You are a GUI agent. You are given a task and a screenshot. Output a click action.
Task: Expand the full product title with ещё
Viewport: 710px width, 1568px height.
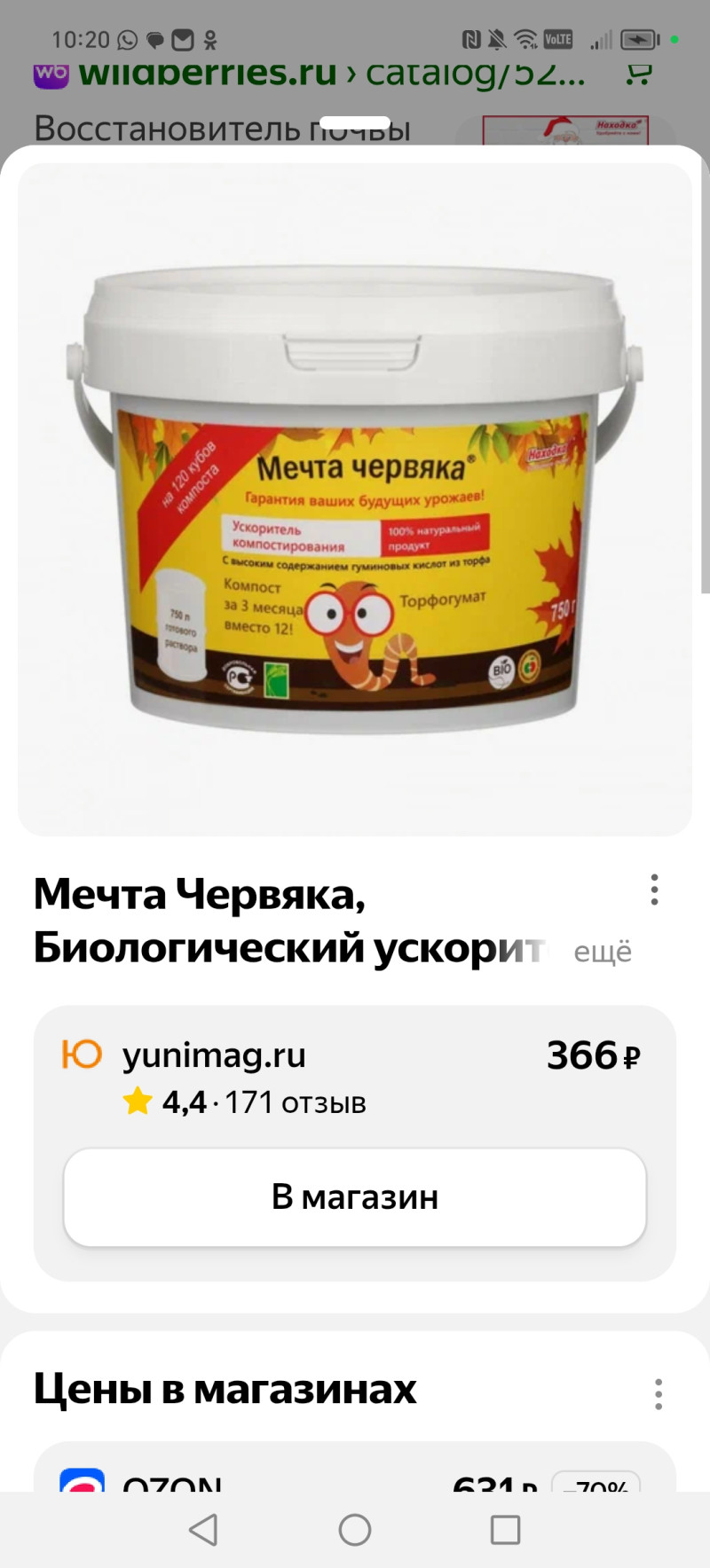coord(603,951)
